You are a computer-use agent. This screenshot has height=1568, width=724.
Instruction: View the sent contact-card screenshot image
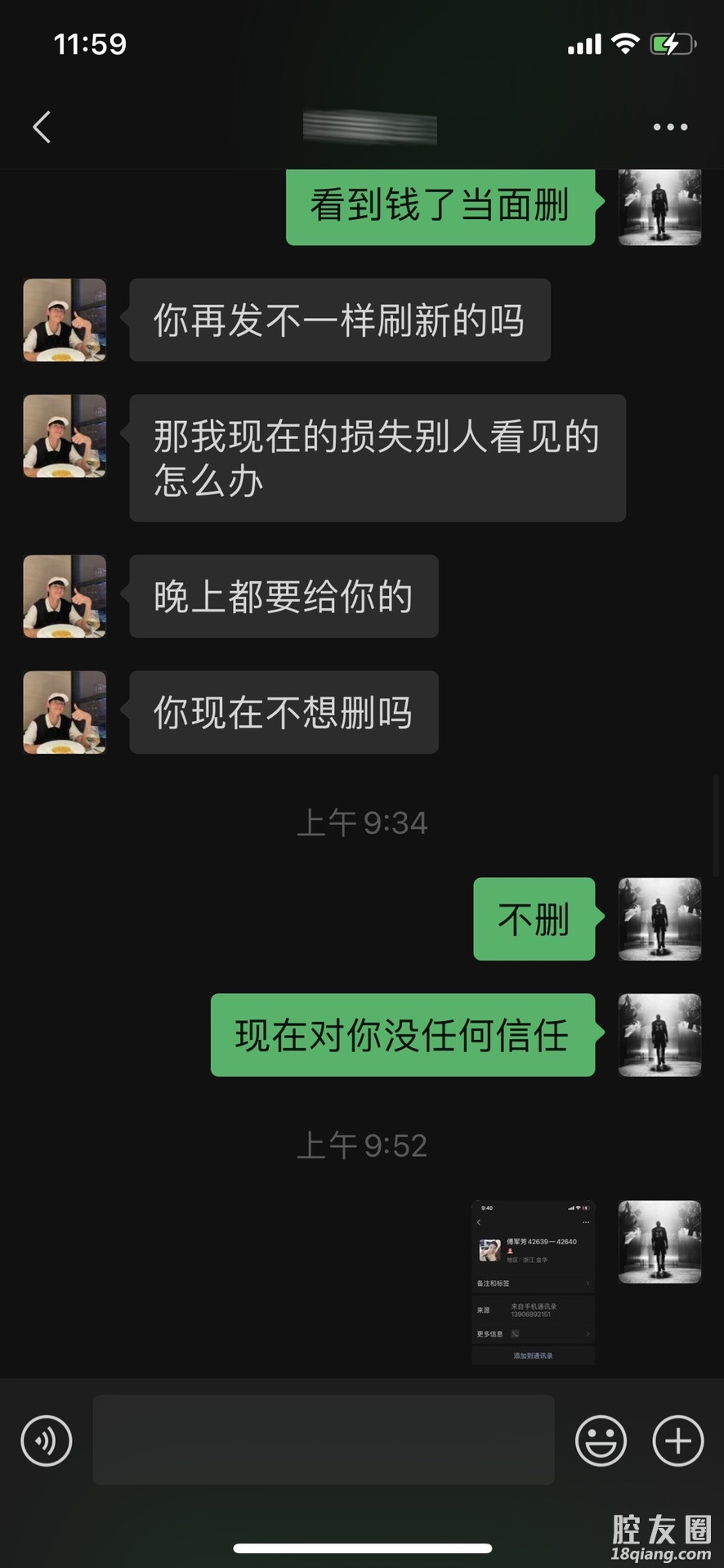pyautogui.click(x=533, y=1282)
